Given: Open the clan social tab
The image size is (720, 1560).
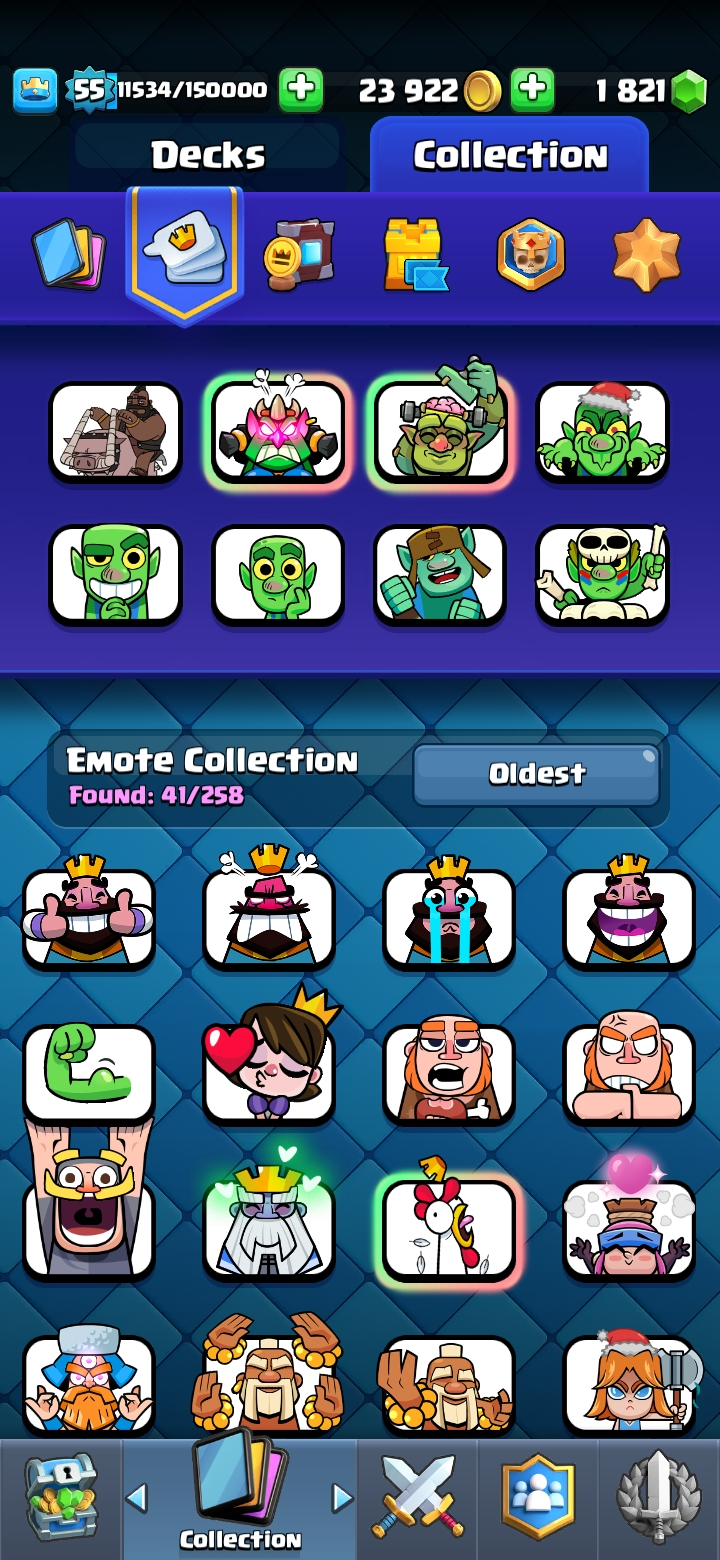Looking at the screenshot, I should point(538,1498).
